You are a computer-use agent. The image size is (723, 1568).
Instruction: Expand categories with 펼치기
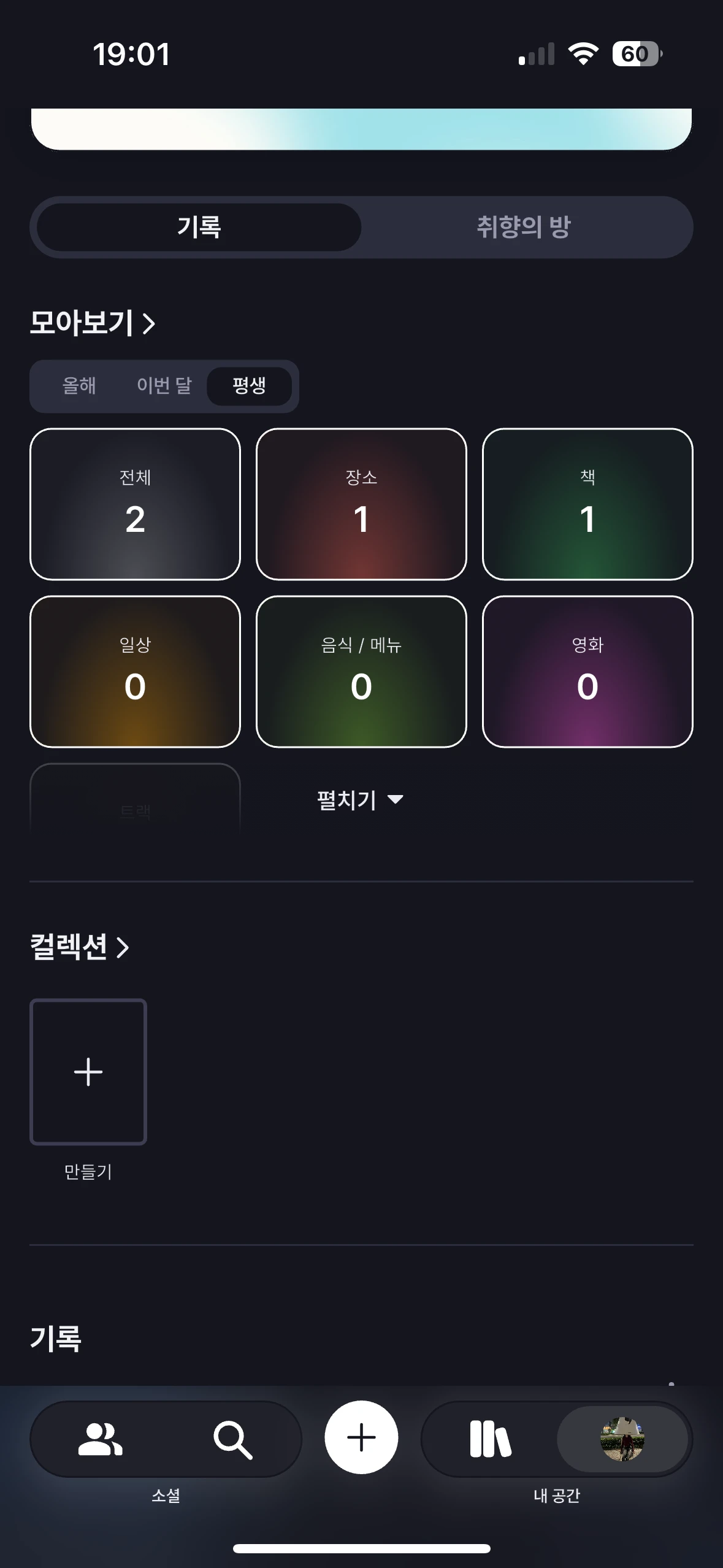[360, 800]
